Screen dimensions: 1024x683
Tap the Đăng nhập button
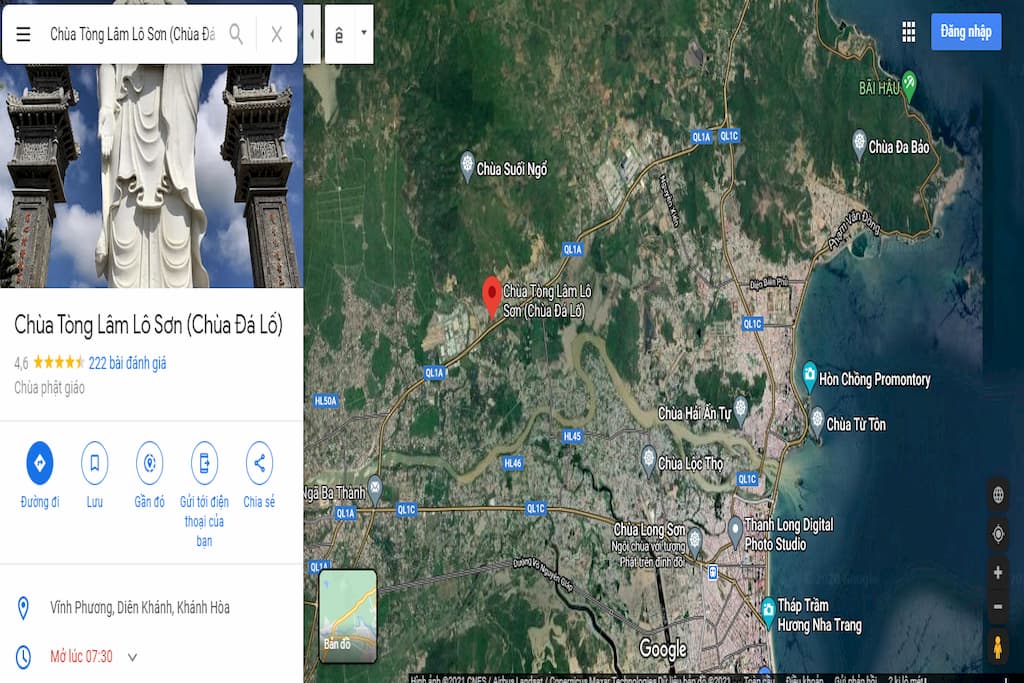(965, 32)
